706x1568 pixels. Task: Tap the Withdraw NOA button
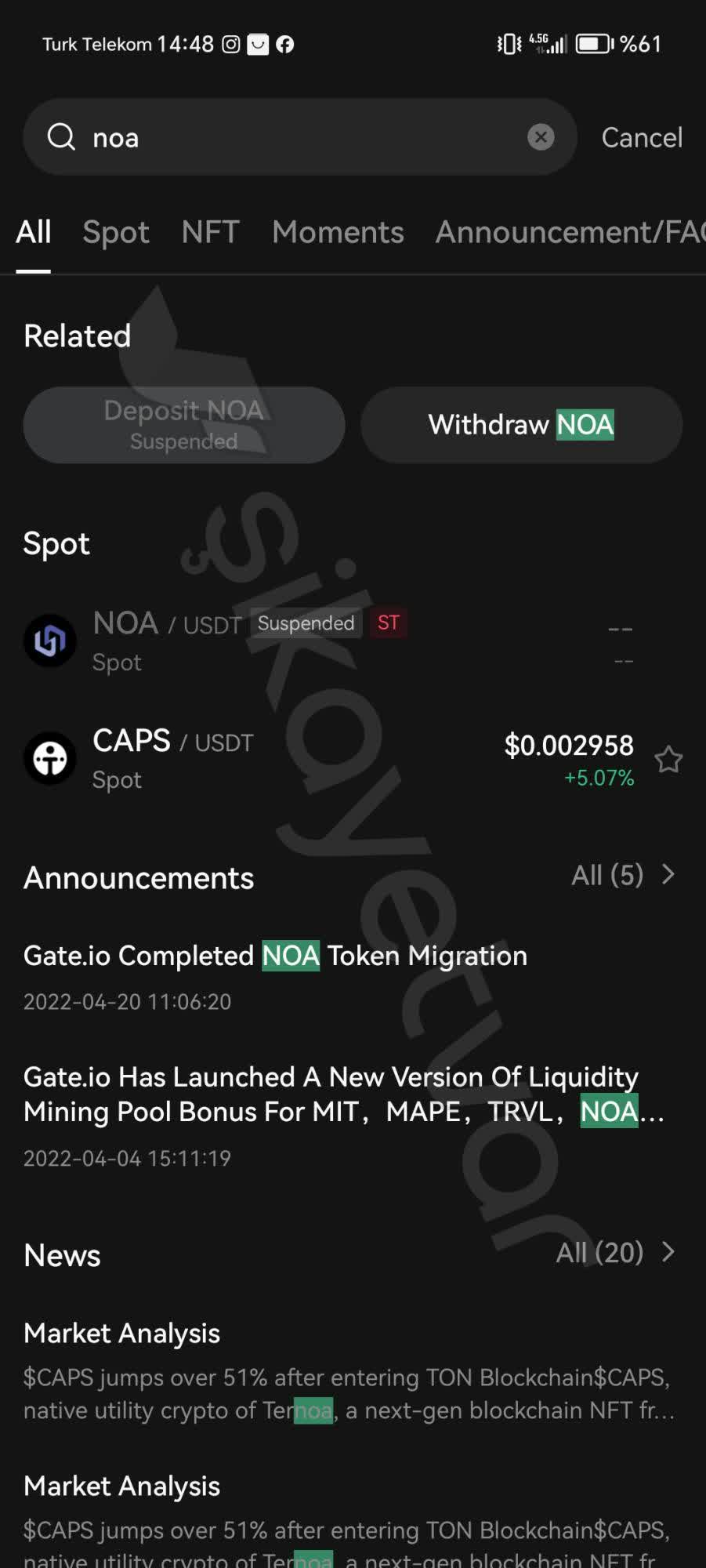521,424
